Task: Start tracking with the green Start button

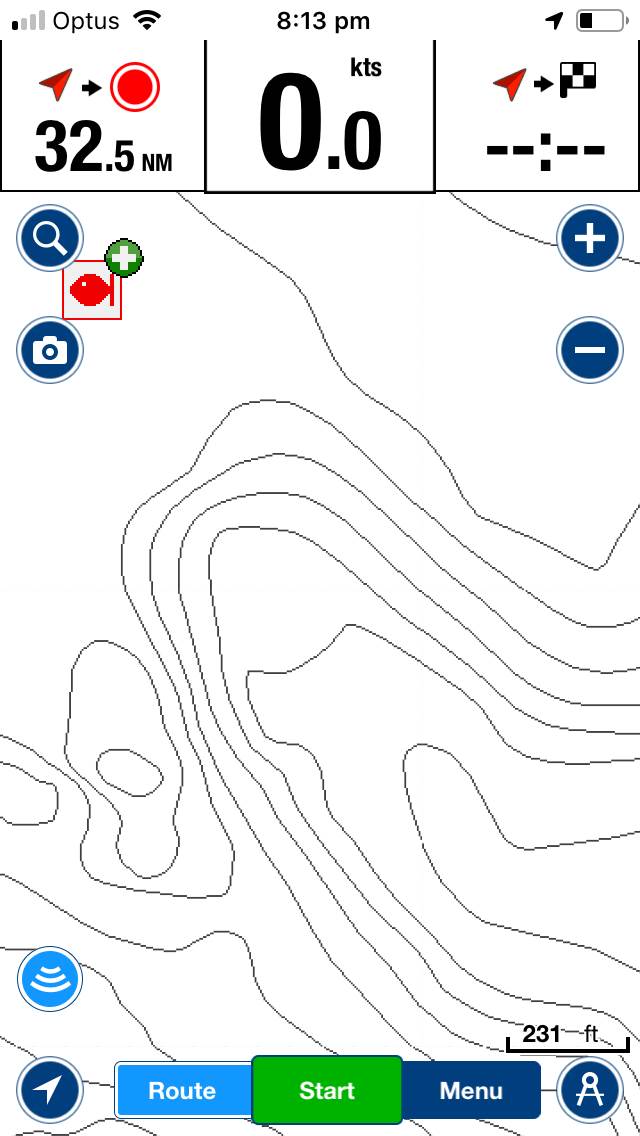Action: pos(327,1090)
